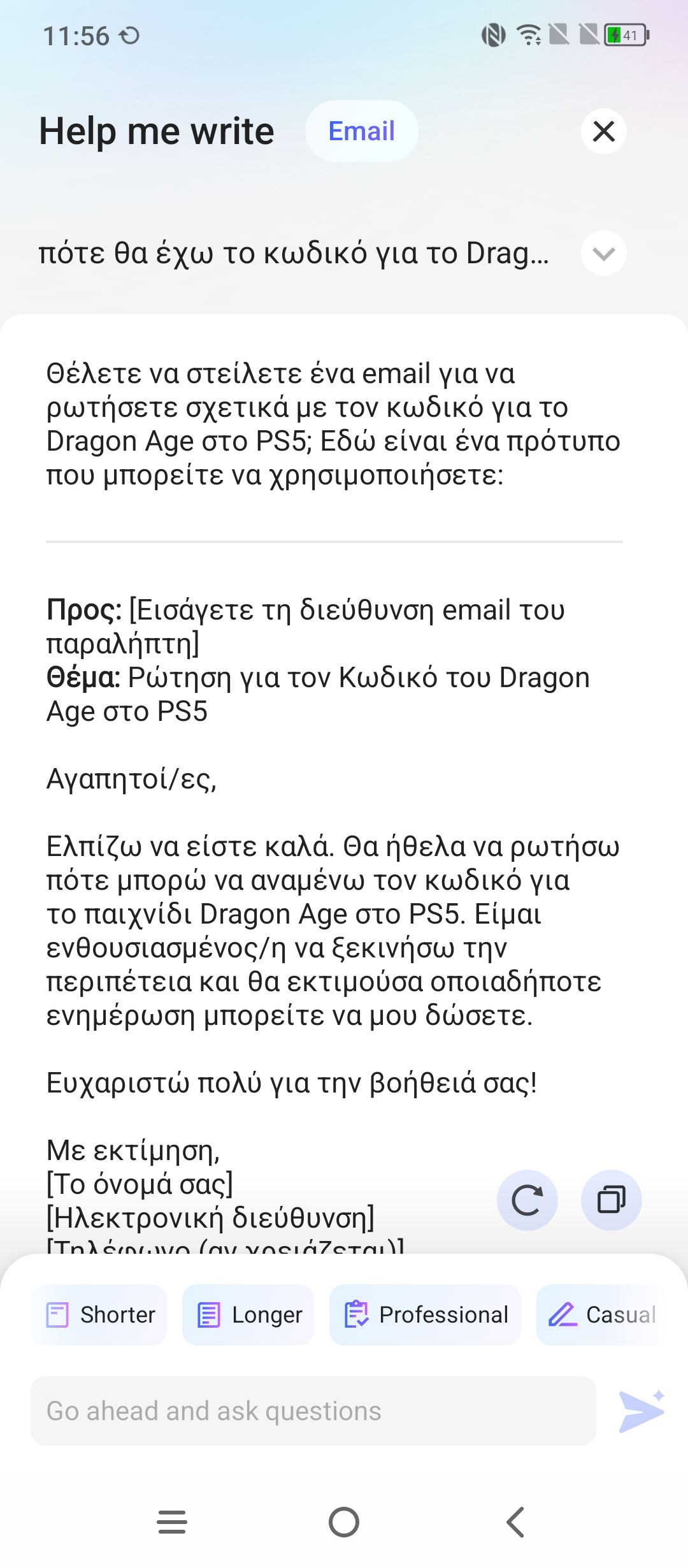Screen dimensions: 688x1568
Task: Make the draft Shorter
Action: click(99, 1314)
